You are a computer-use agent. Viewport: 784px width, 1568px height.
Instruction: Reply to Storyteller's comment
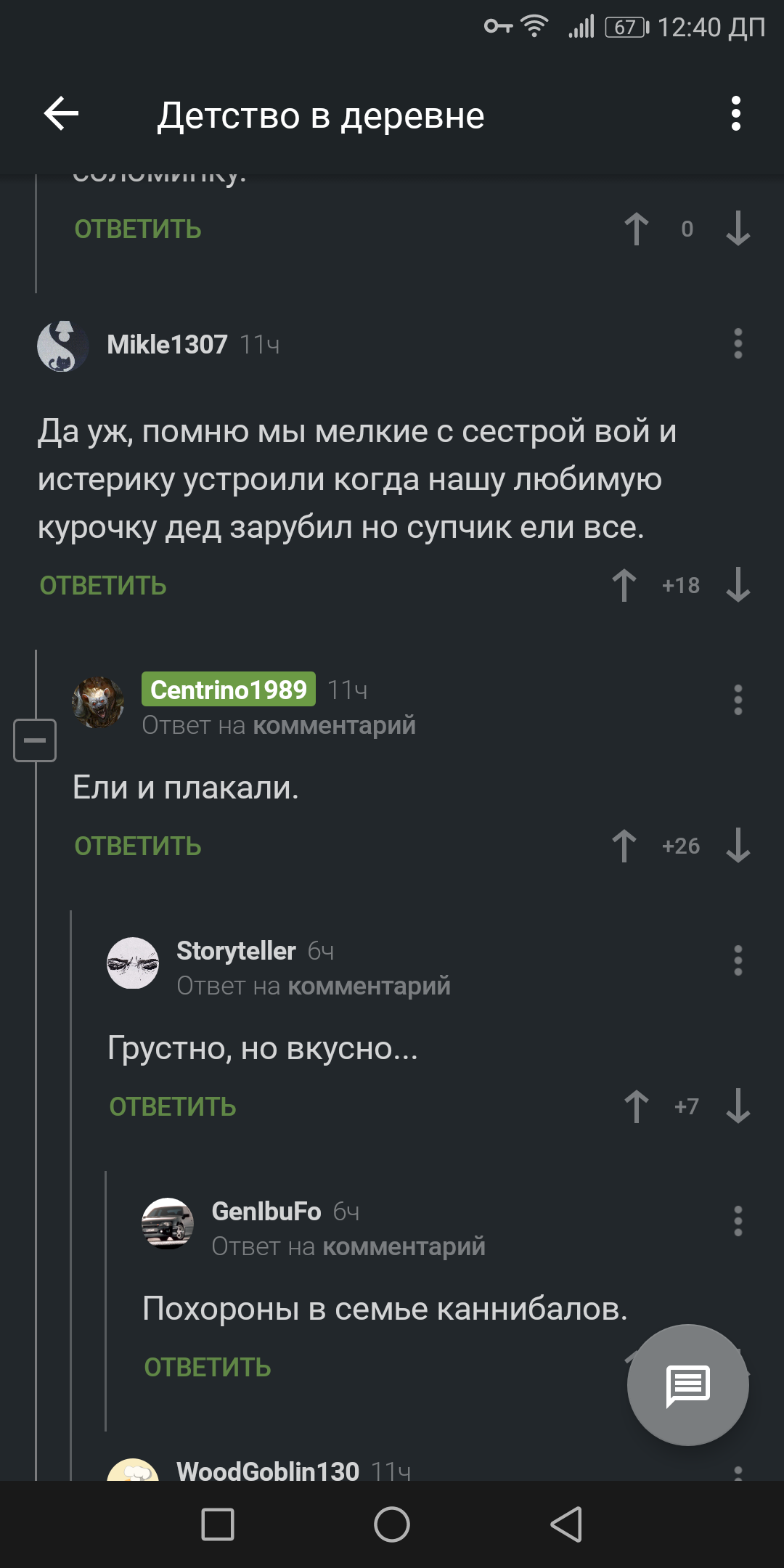coord(173,1107)
